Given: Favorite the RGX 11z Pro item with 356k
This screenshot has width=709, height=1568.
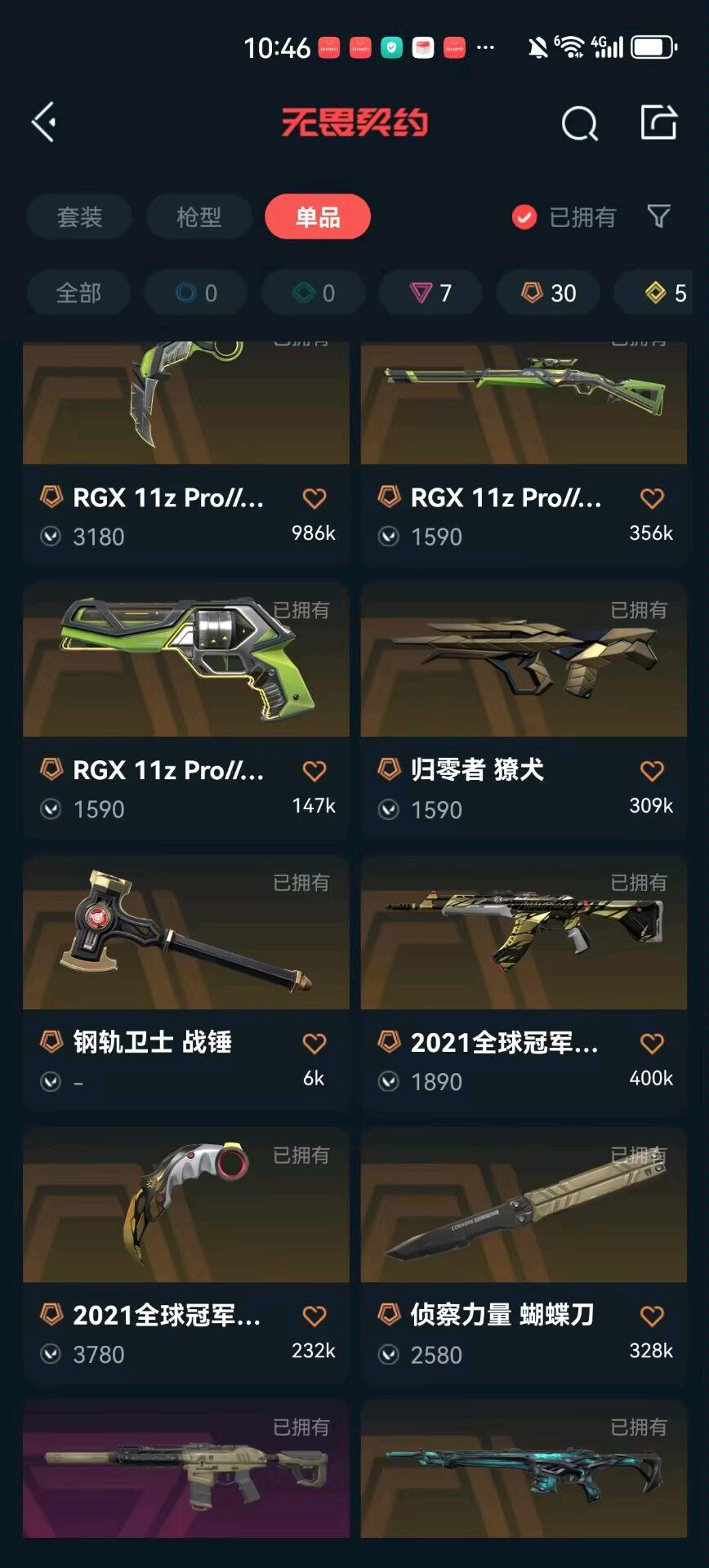Looking at the screenshot, I should [x=652, y=498].
